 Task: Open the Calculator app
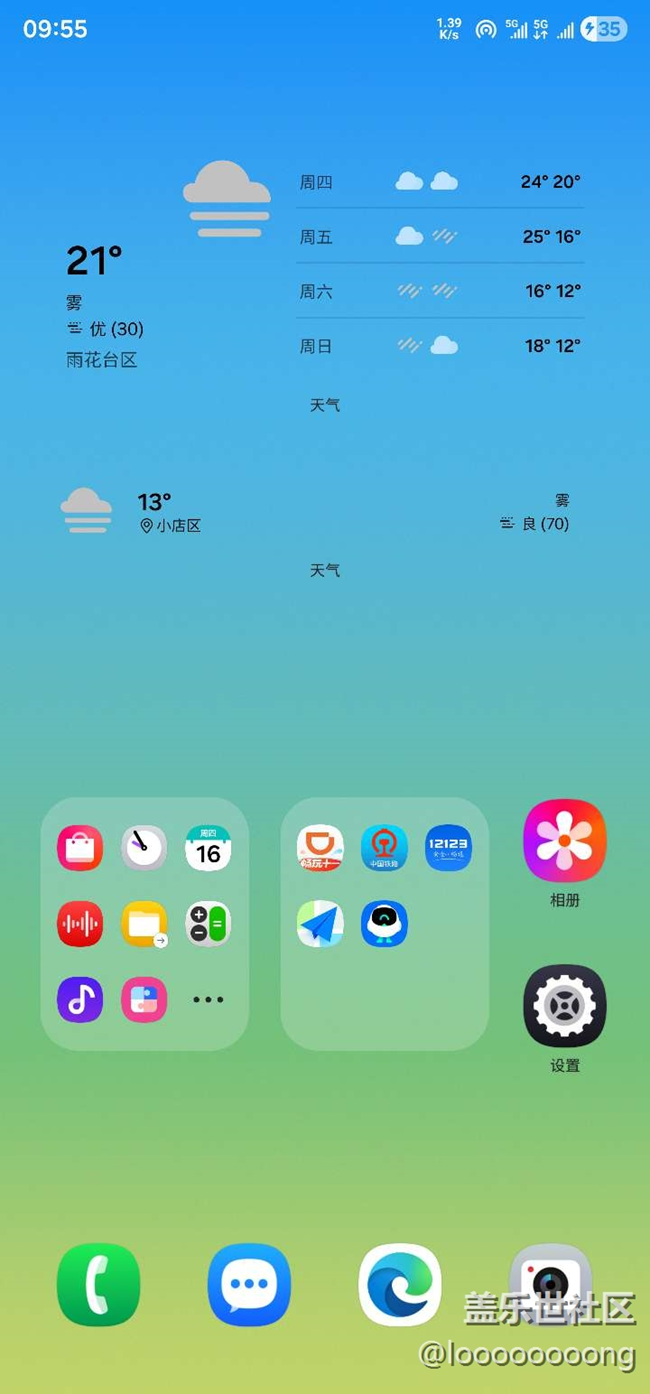pos(208,924)
